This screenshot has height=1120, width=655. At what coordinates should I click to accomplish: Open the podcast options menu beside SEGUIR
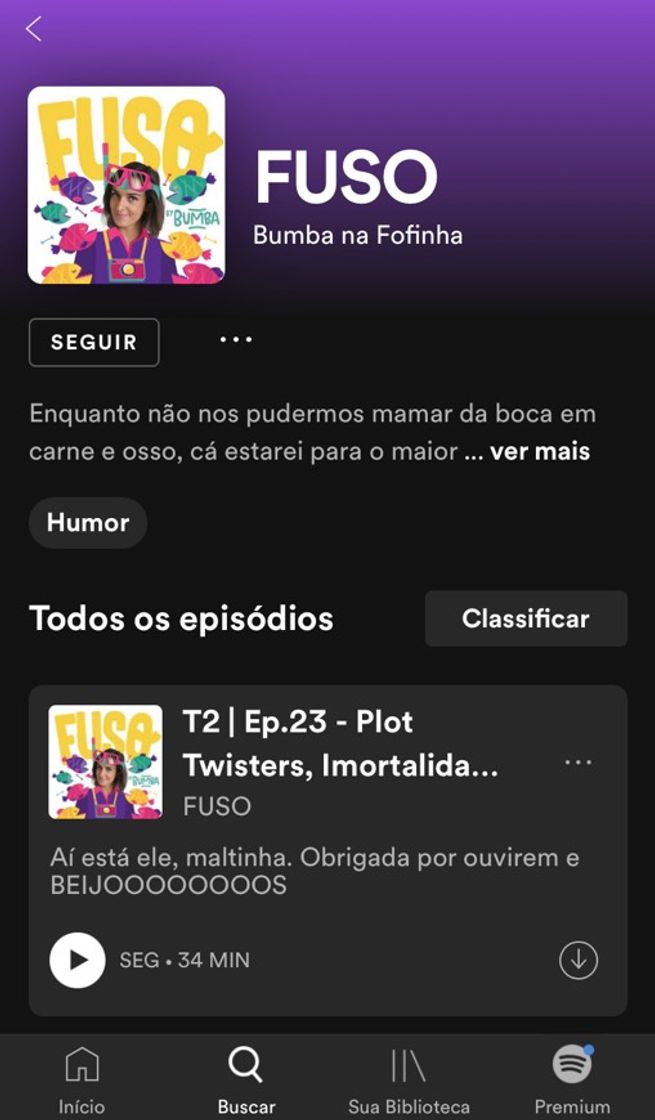236,340
